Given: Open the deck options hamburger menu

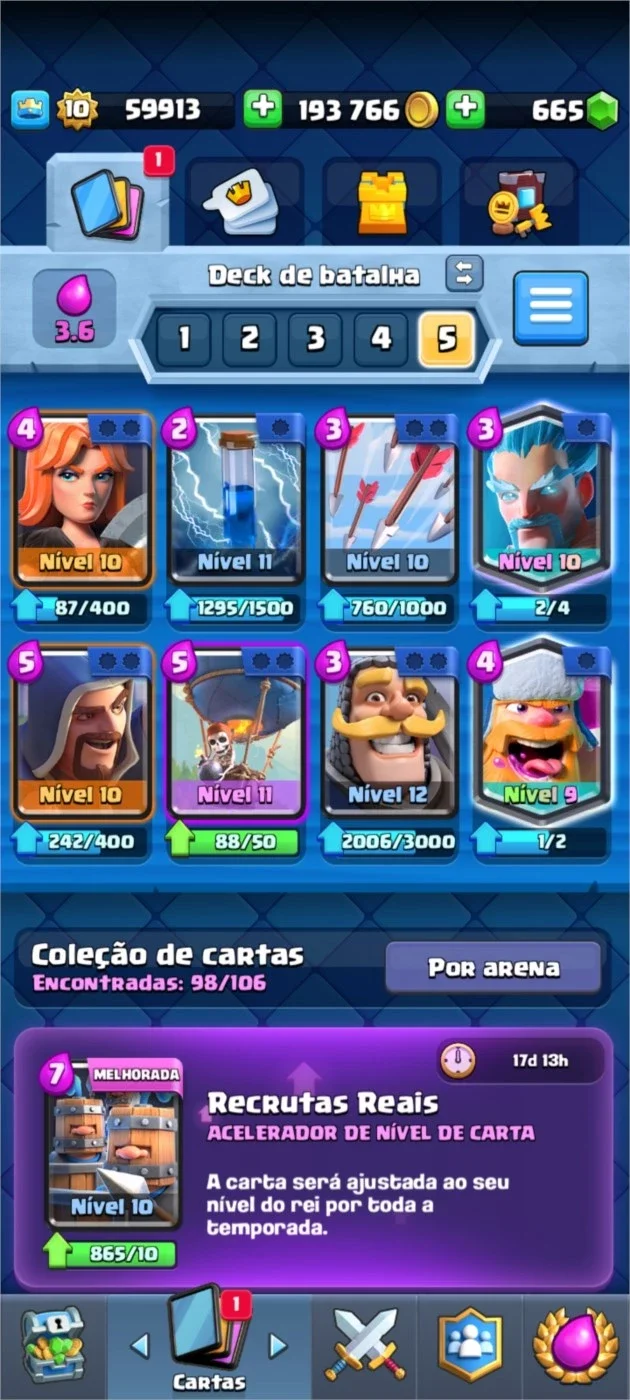Looking at the screenshot, I should (x=551, y=308).
